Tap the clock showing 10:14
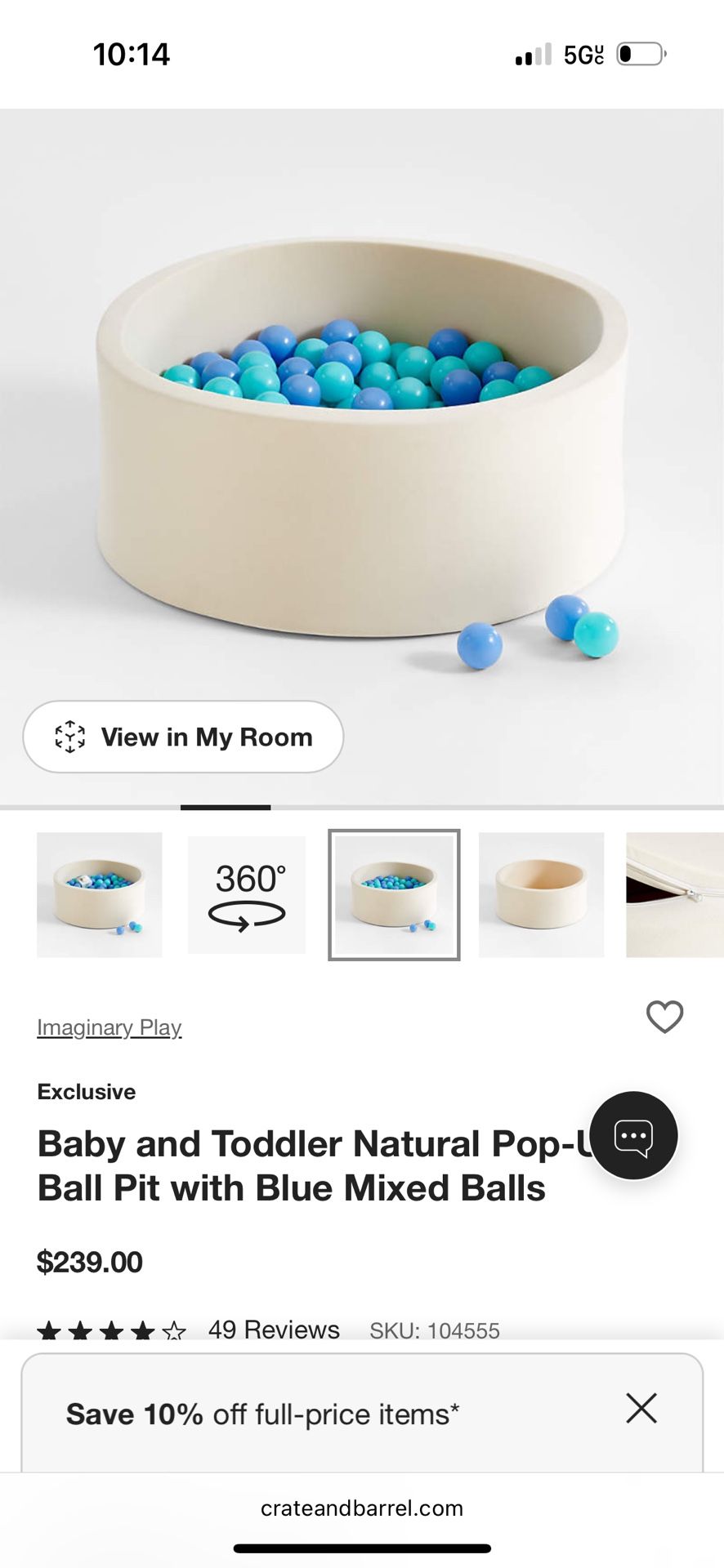This screenshot has width=724, height=1568. [132, 54]
